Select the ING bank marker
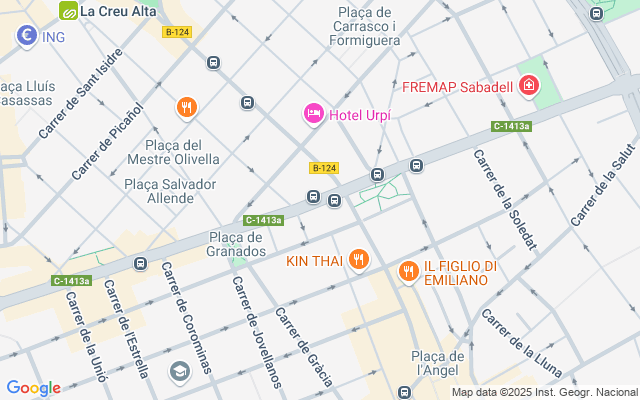Image resolution: width=640 pixels, height=400 pixels. [26, 37]
